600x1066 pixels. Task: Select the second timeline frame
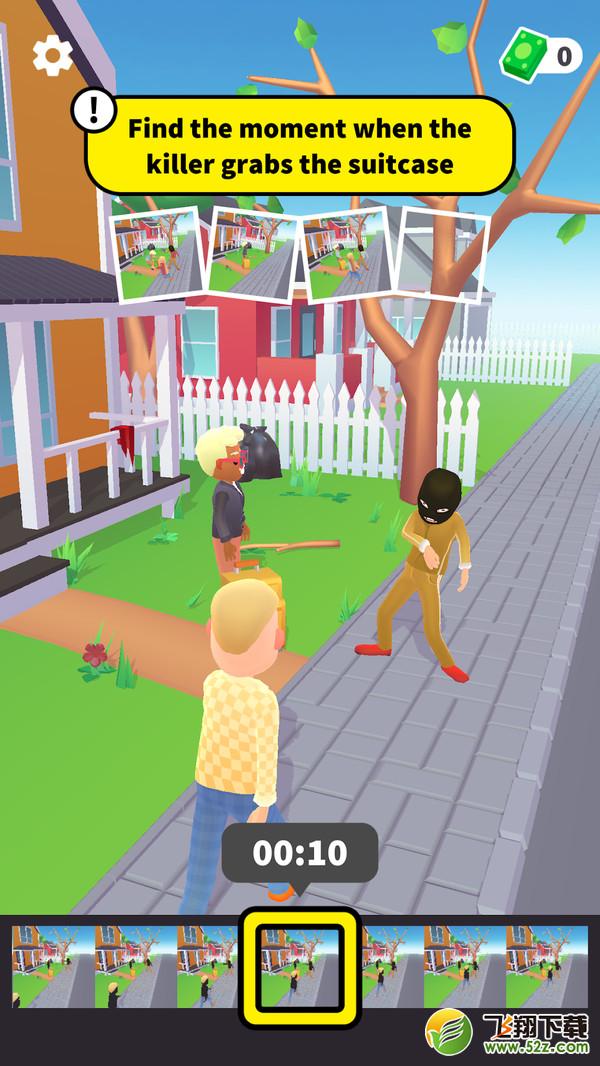coord(135,967)
